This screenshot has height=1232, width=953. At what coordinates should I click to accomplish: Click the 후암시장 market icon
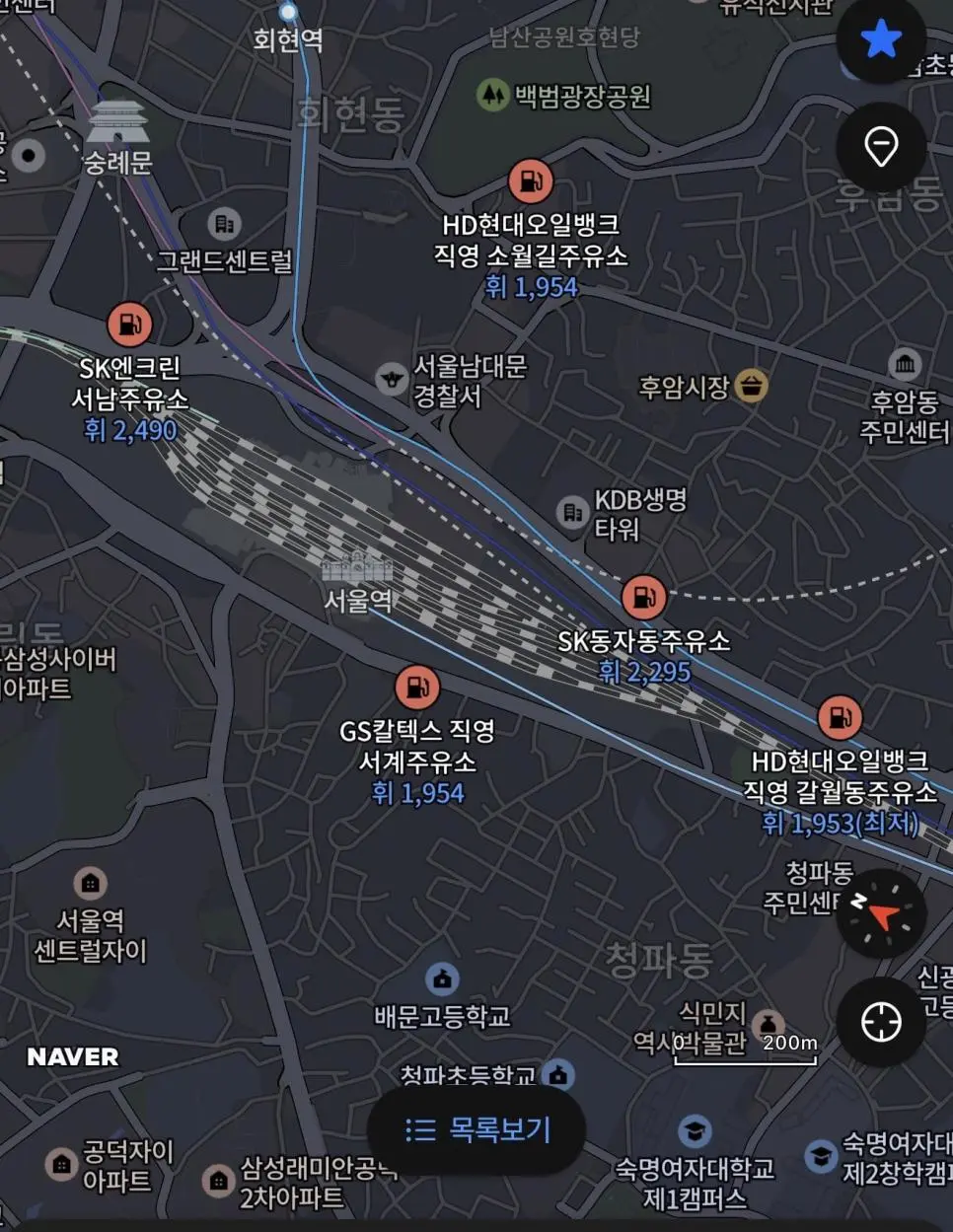coord(752,386)
